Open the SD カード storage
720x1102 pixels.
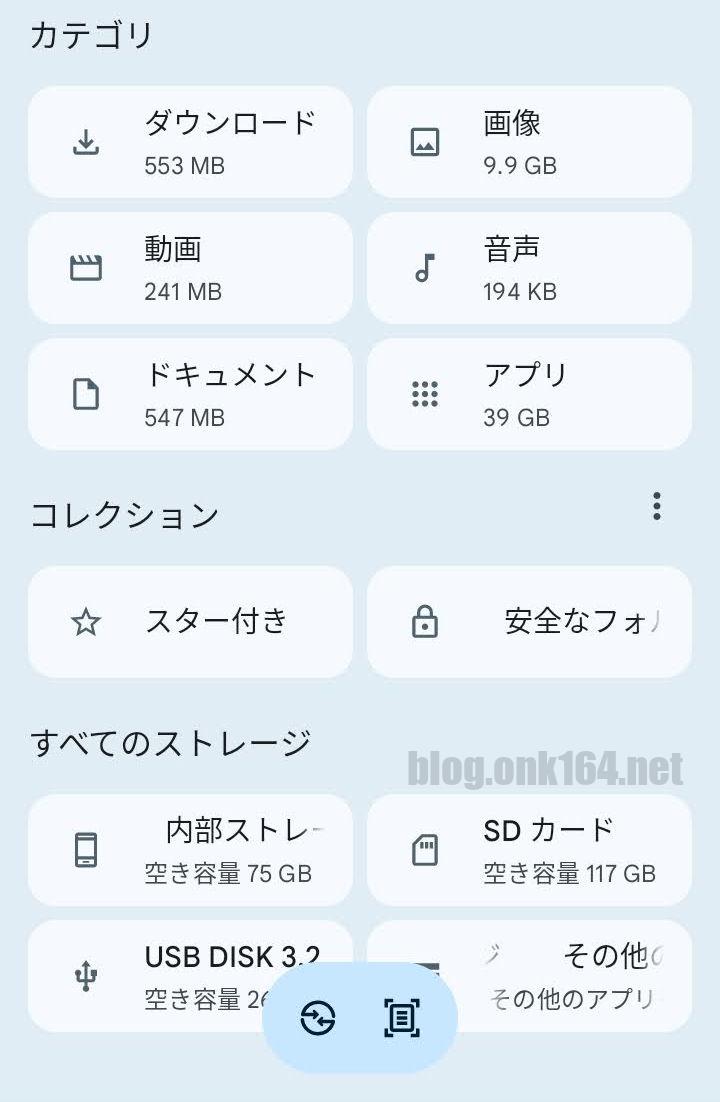[x=529, y=850]
